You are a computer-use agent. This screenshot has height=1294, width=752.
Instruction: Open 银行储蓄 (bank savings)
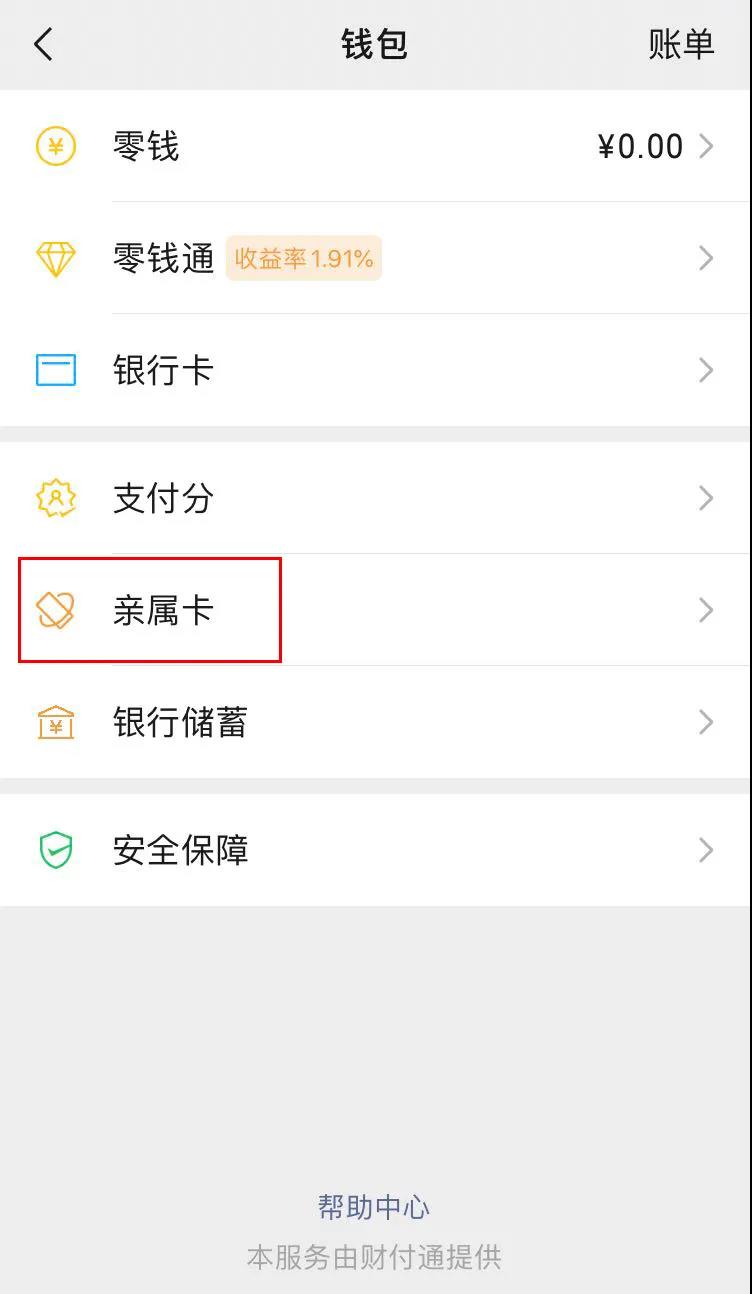(x=375, y=722)
